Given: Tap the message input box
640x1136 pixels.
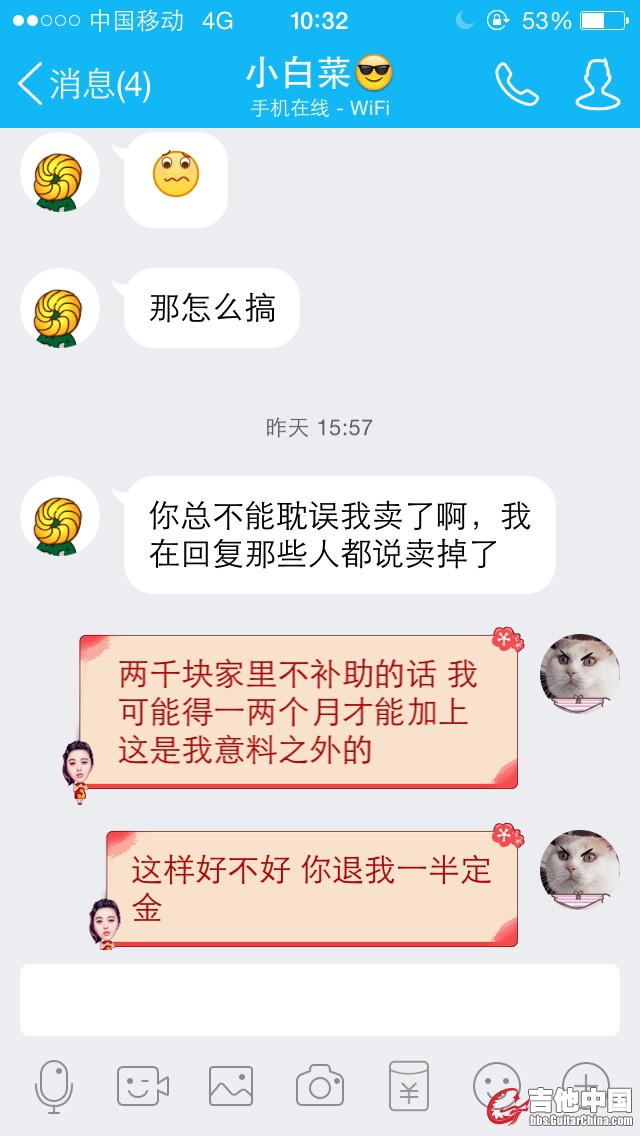Looking at the screenshot, I should pos(320,1000).
